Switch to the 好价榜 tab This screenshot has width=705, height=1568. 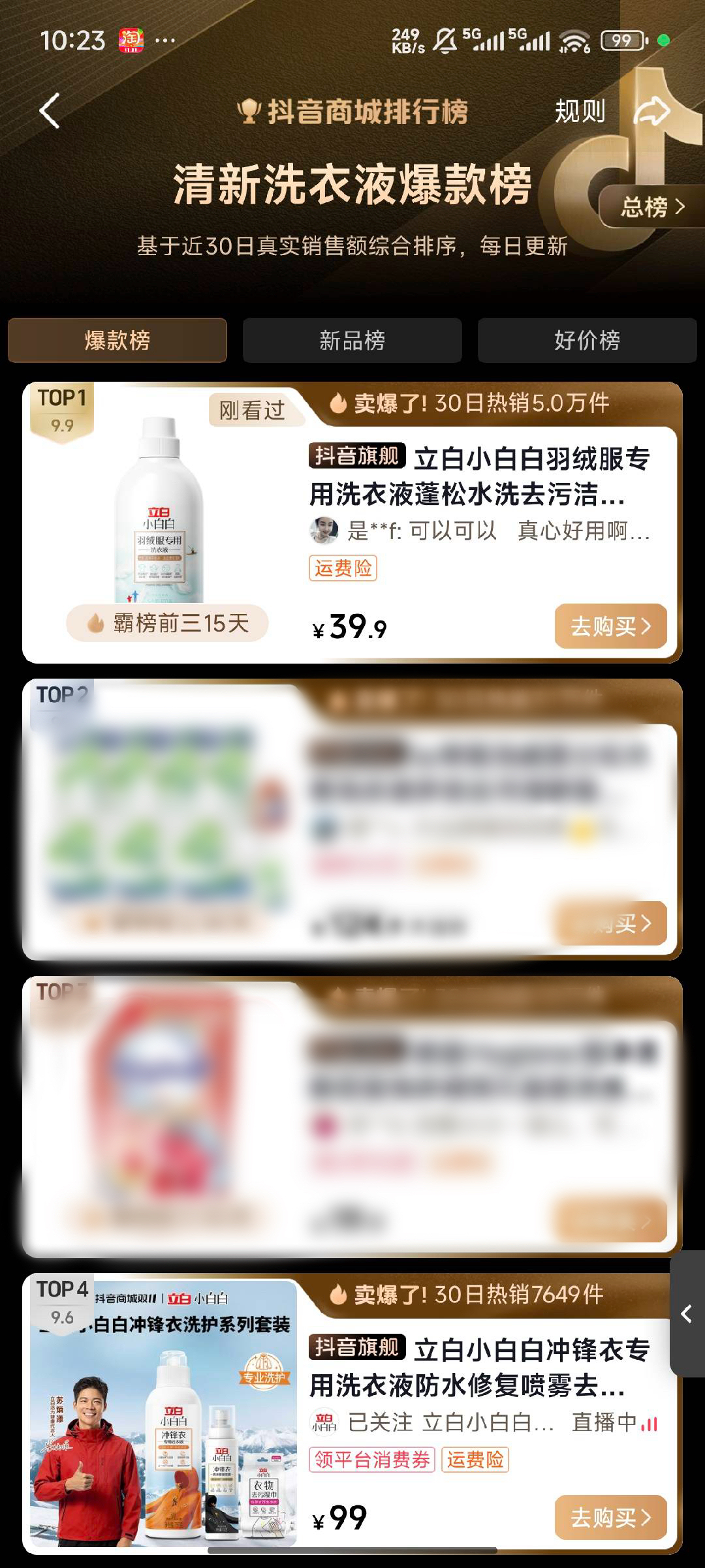(x=587, y=340)
